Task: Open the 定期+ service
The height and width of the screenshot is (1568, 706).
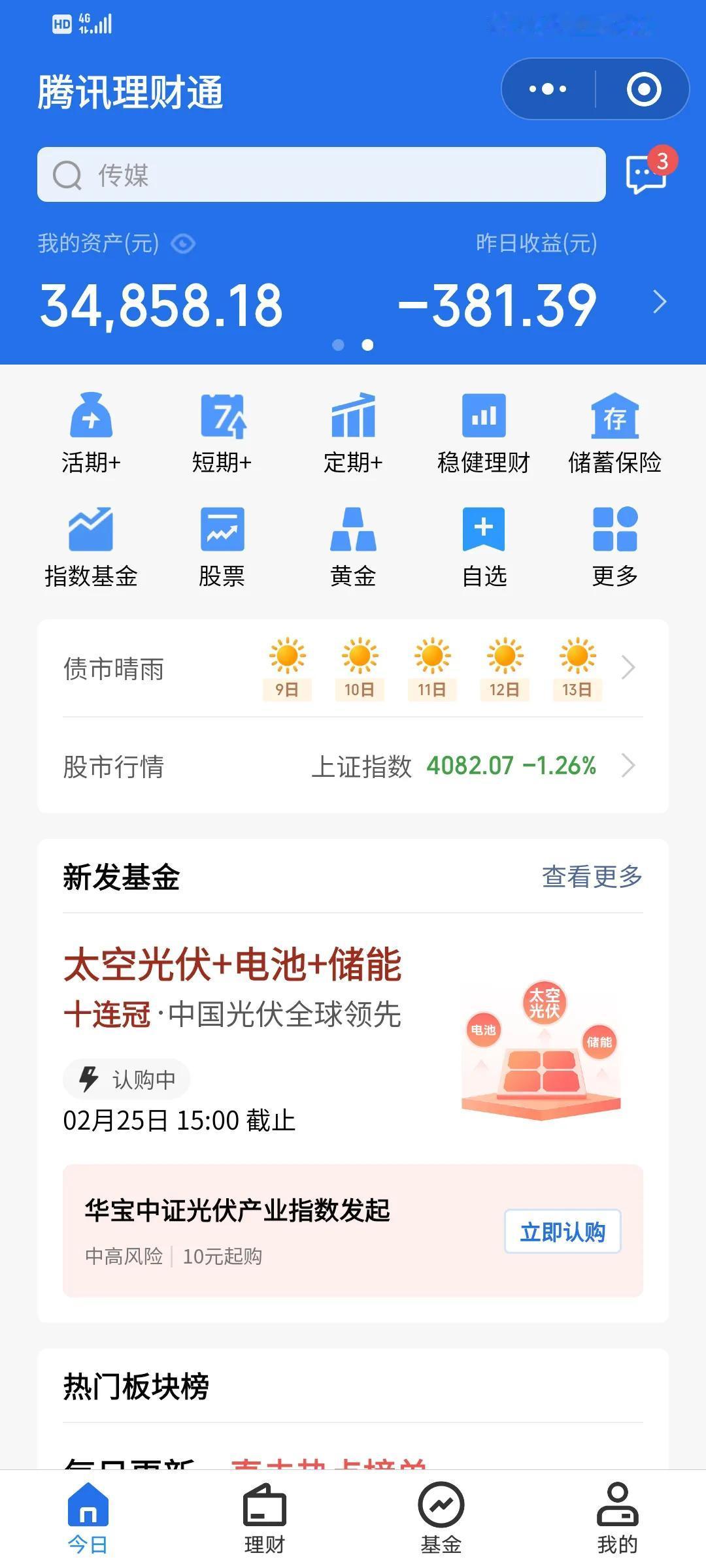Action: tap(354, 431)
